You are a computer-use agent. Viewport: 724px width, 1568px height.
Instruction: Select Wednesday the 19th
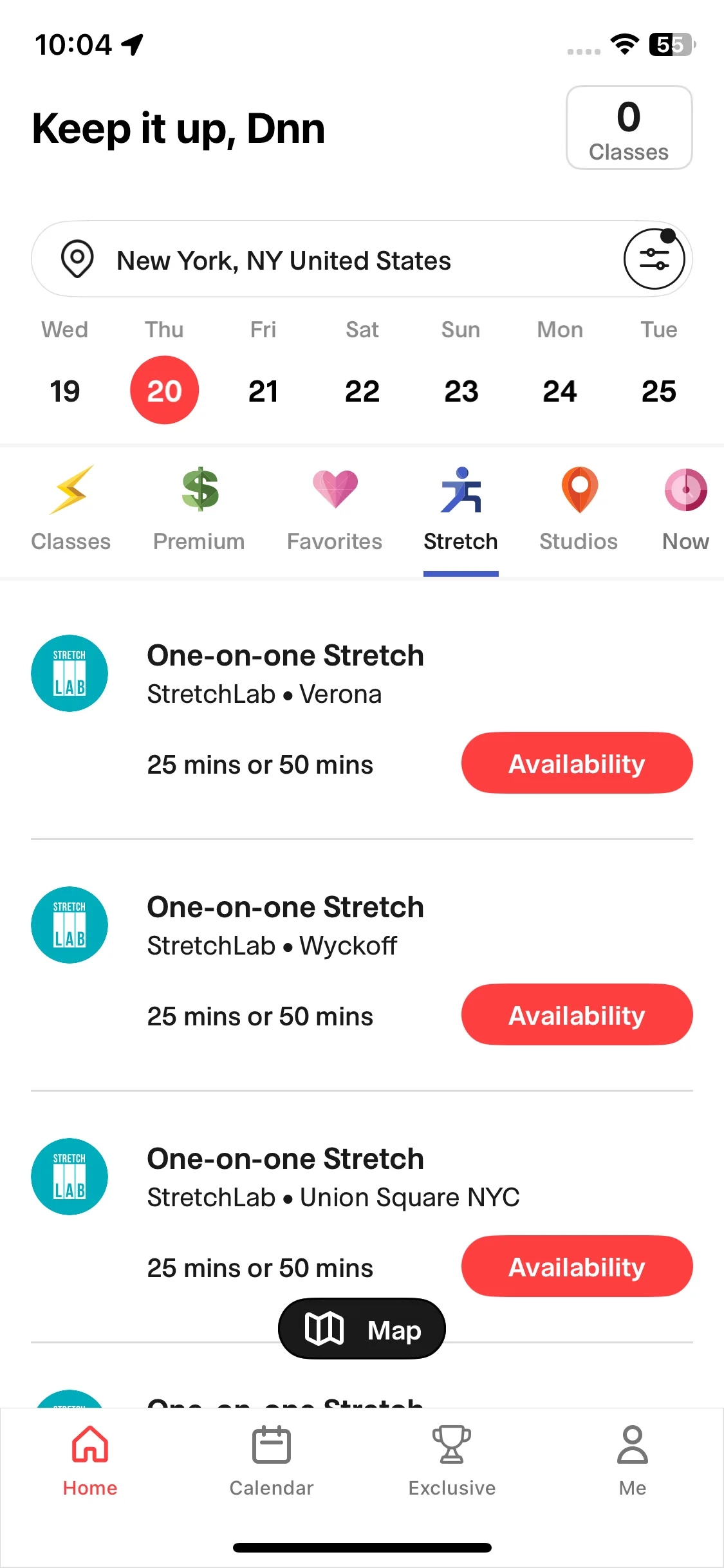tap(65, 391)
